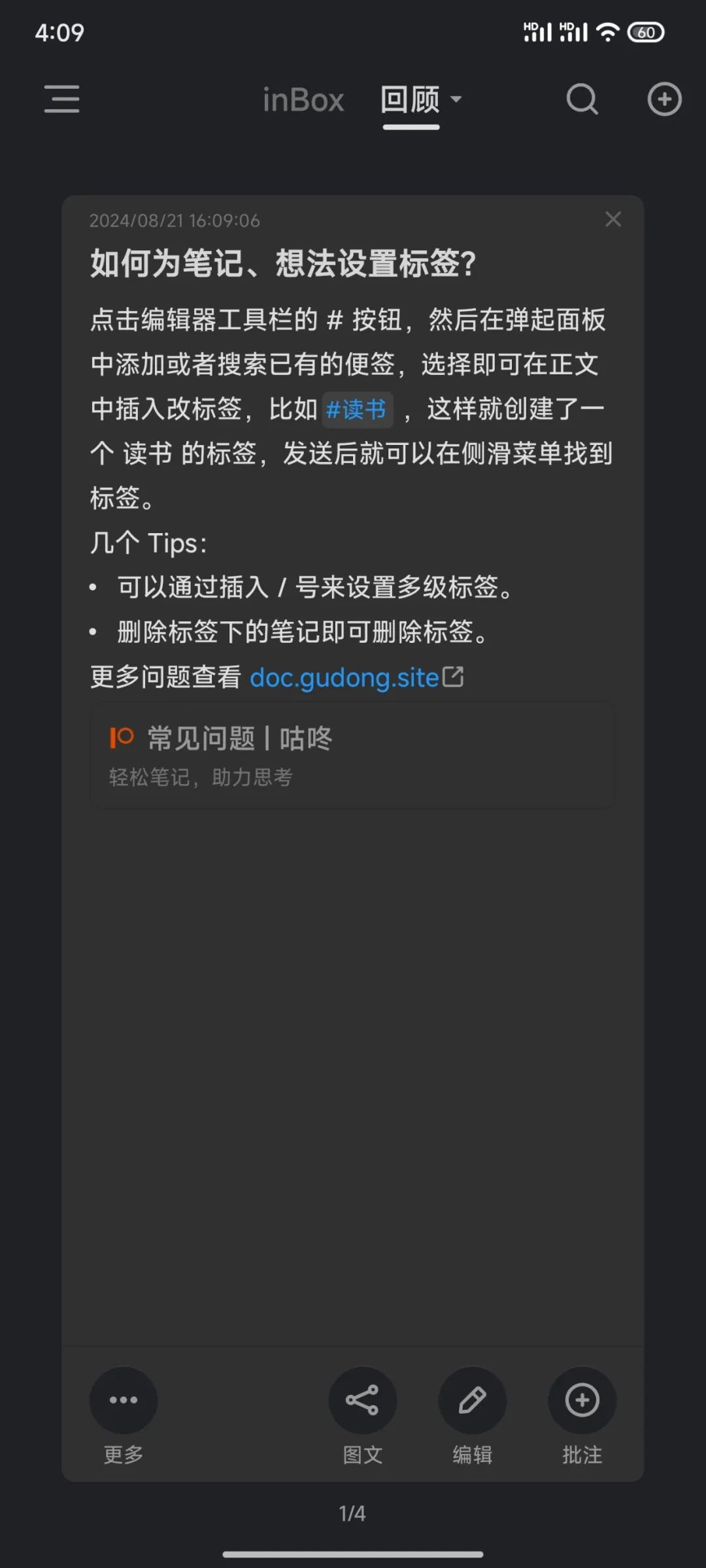The width and height of the screenshot is (706, 1568).
Task: Dismiss the note card with X
Action: pyautogui.click(x=613, y=220)
